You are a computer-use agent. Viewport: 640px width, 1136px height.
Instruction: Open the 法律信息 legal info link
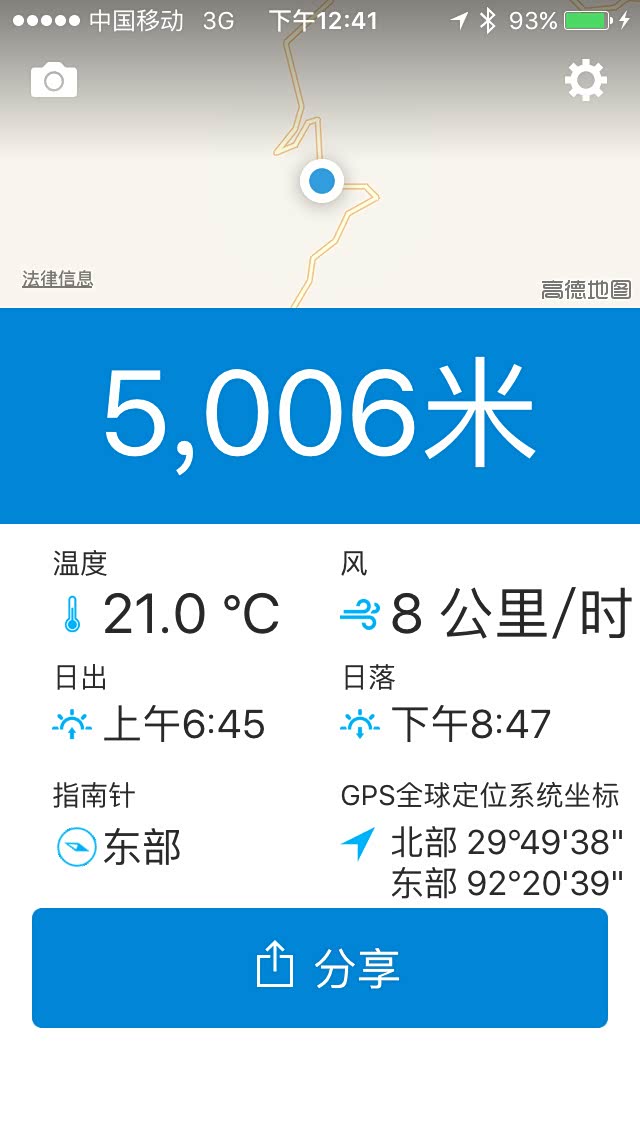(x=57, y=279)
